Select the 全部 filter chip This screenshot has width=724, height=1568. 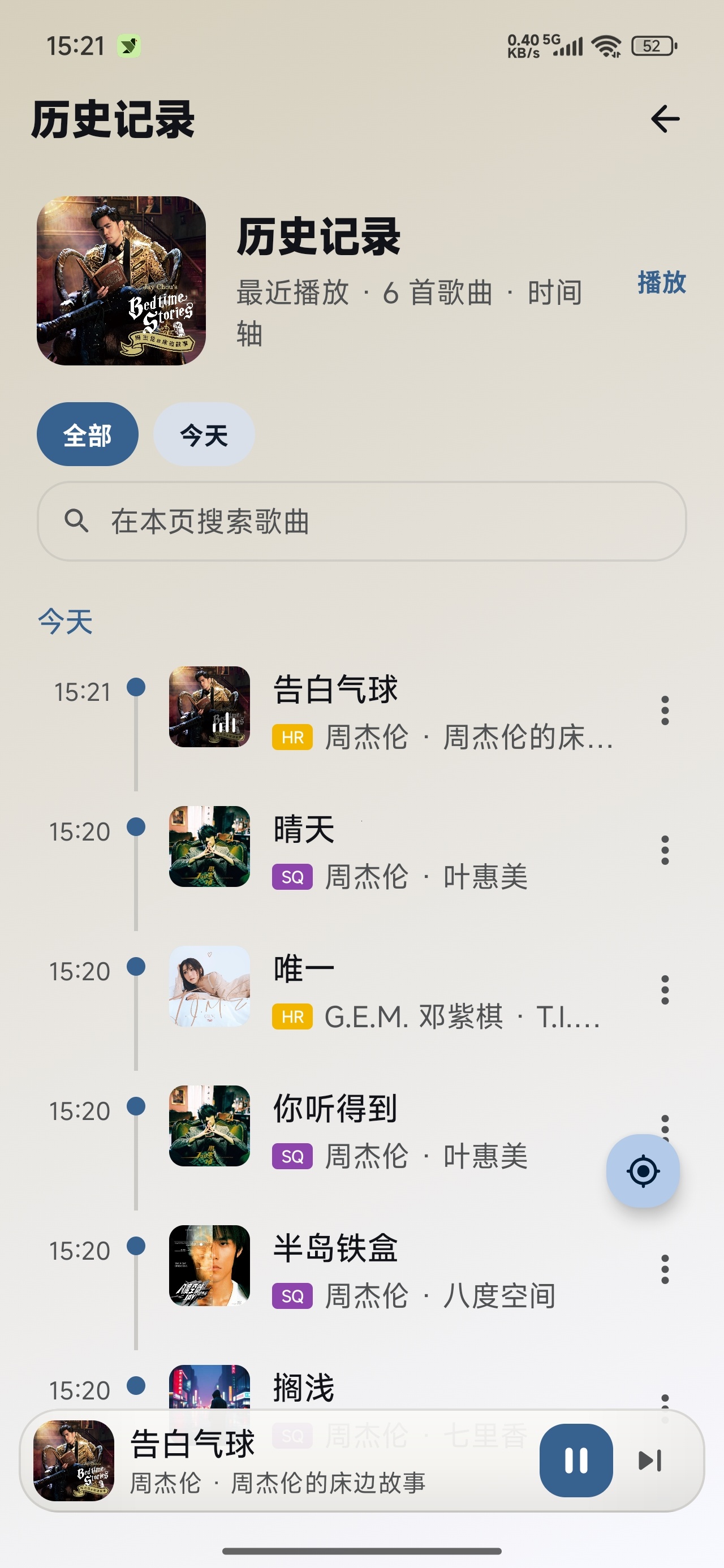click(88, 434)
